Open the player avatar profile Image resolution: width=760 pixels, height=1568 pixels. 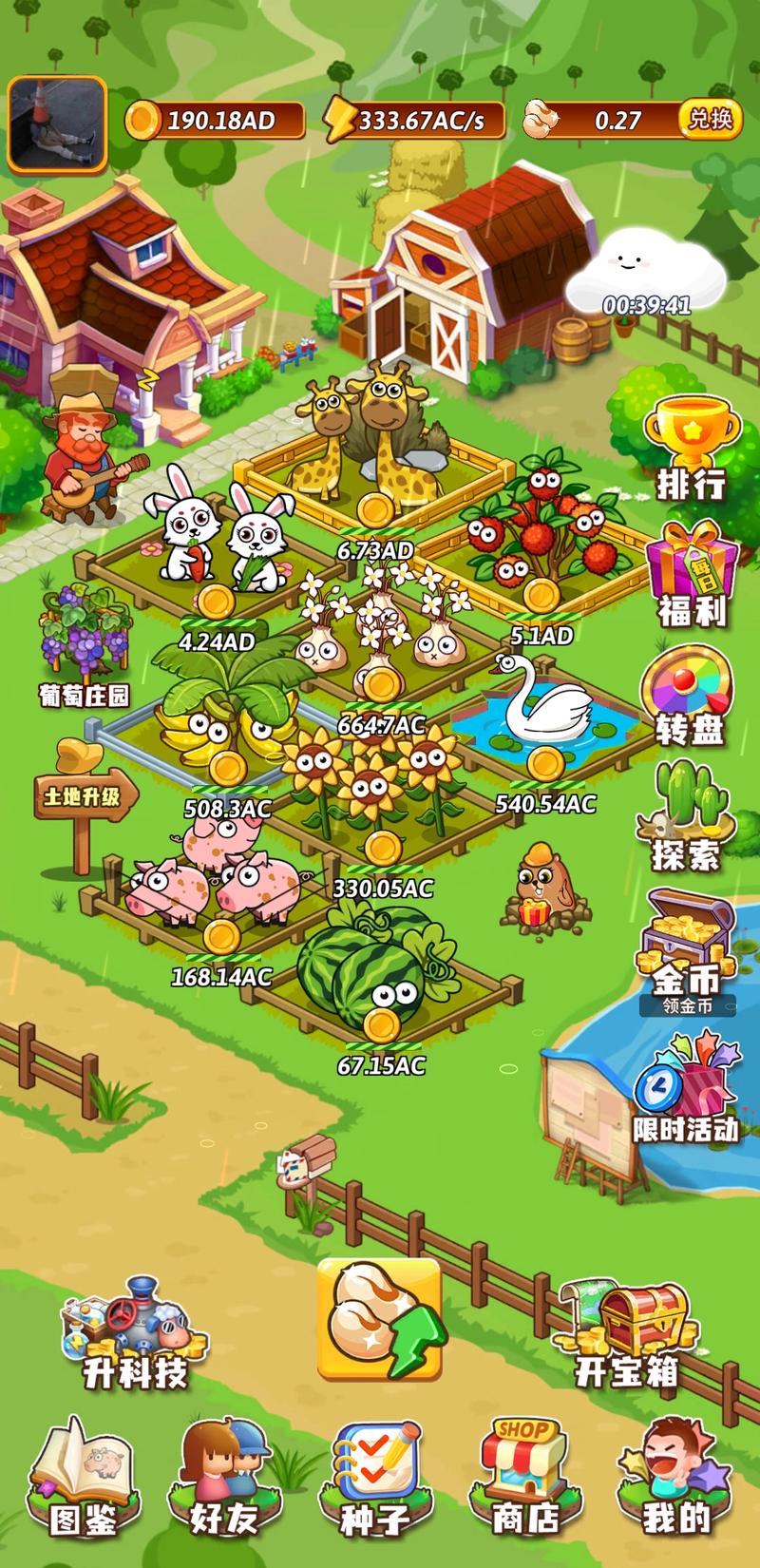coord(57,124)
